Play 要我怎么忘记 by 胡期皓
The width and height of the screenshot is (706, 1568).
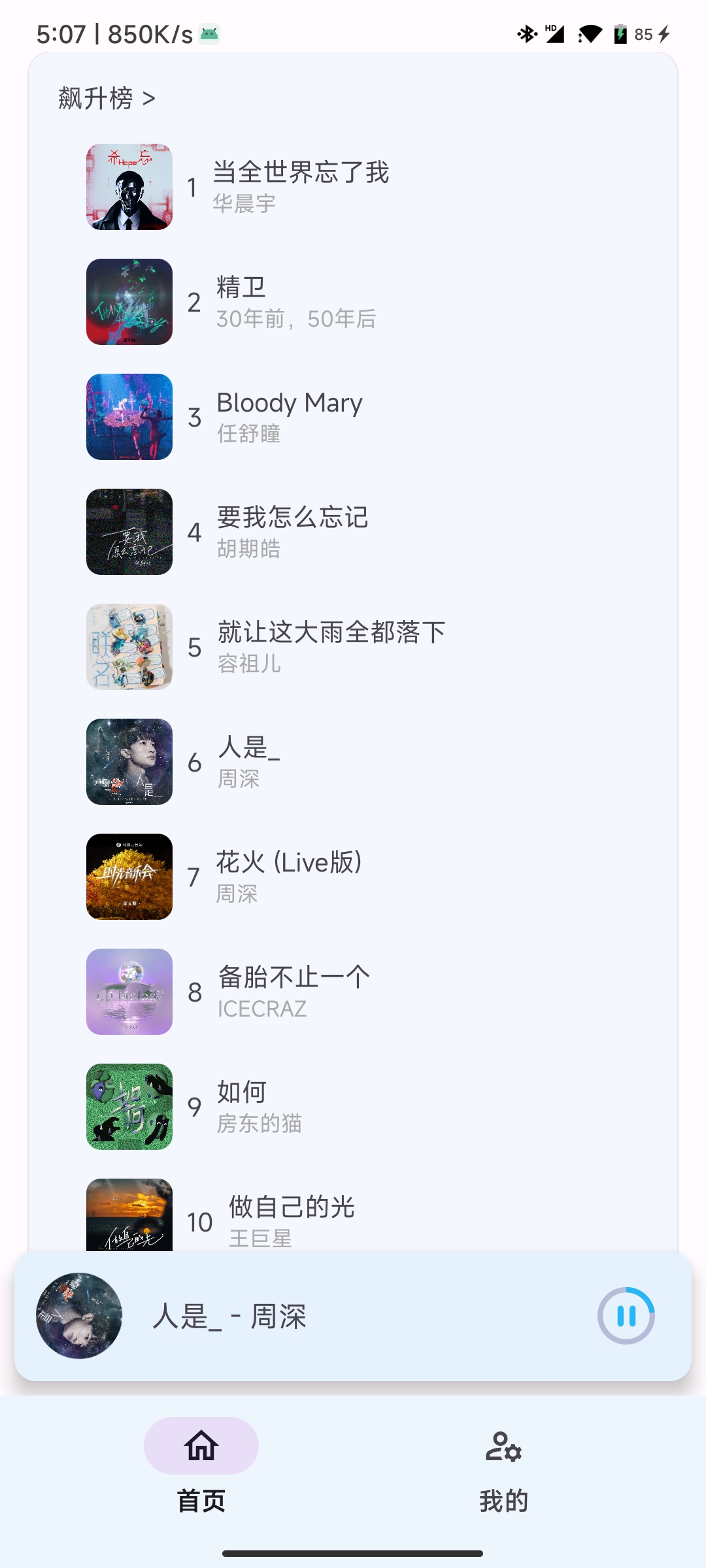(292, 532)
